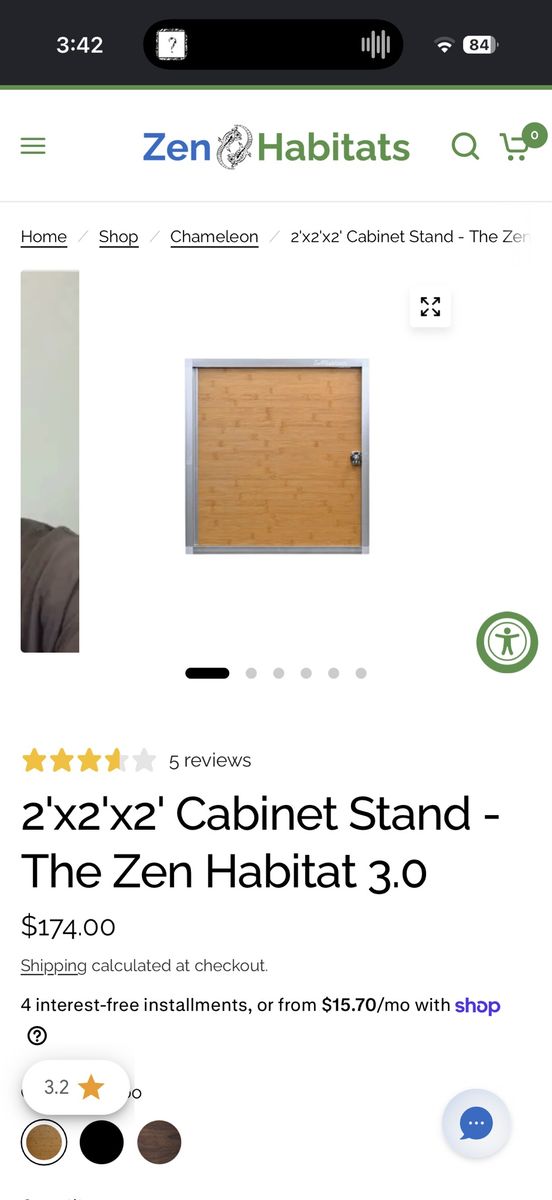Select the dark wood color swatch

159,1142
